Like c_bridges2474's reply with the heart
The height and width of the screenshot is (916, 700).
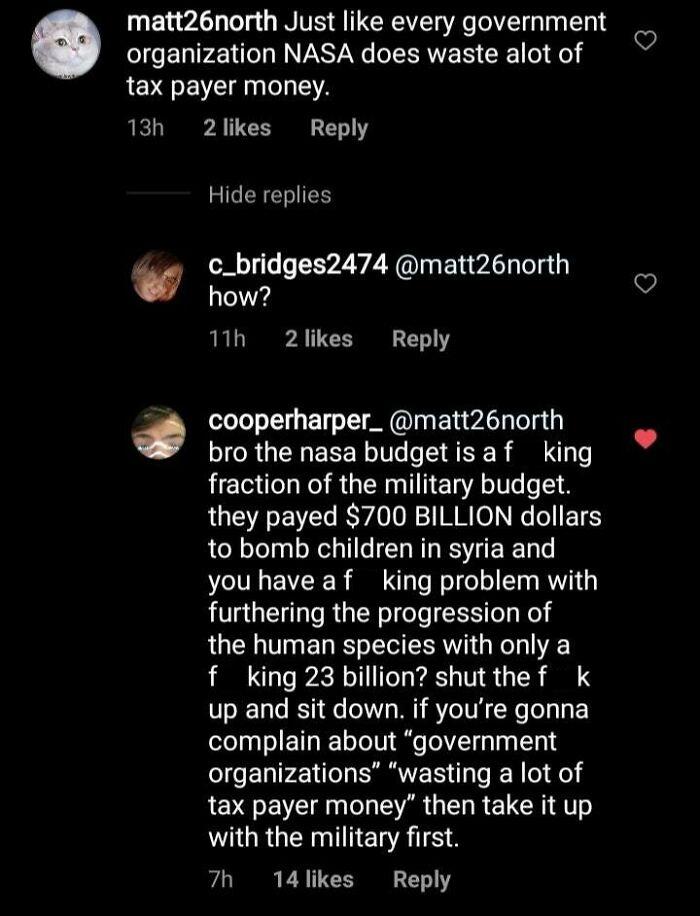pos(646,284)
